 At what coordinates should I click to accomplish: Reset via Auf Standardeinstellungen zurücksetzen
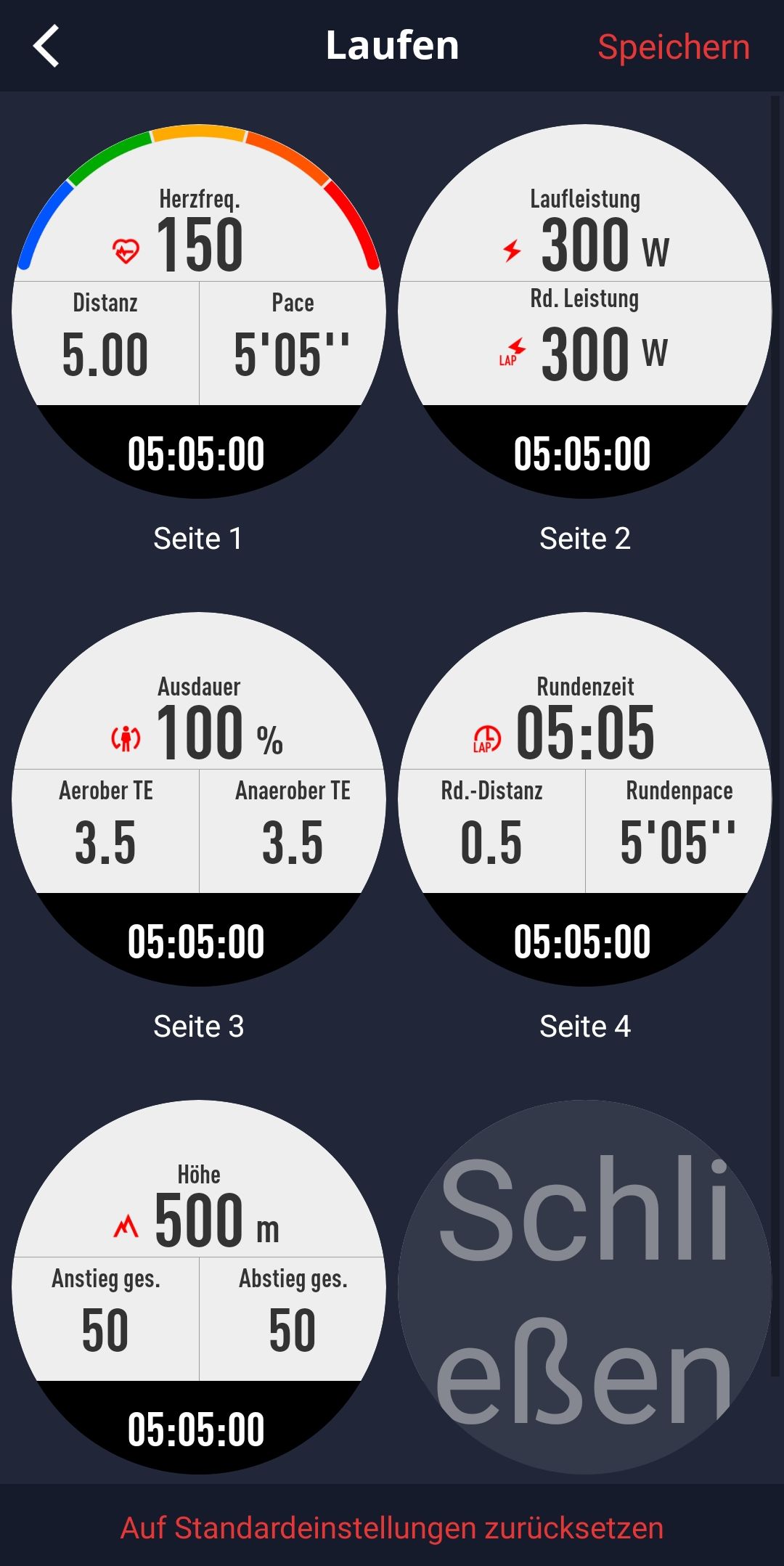[x=392, y=1528]
